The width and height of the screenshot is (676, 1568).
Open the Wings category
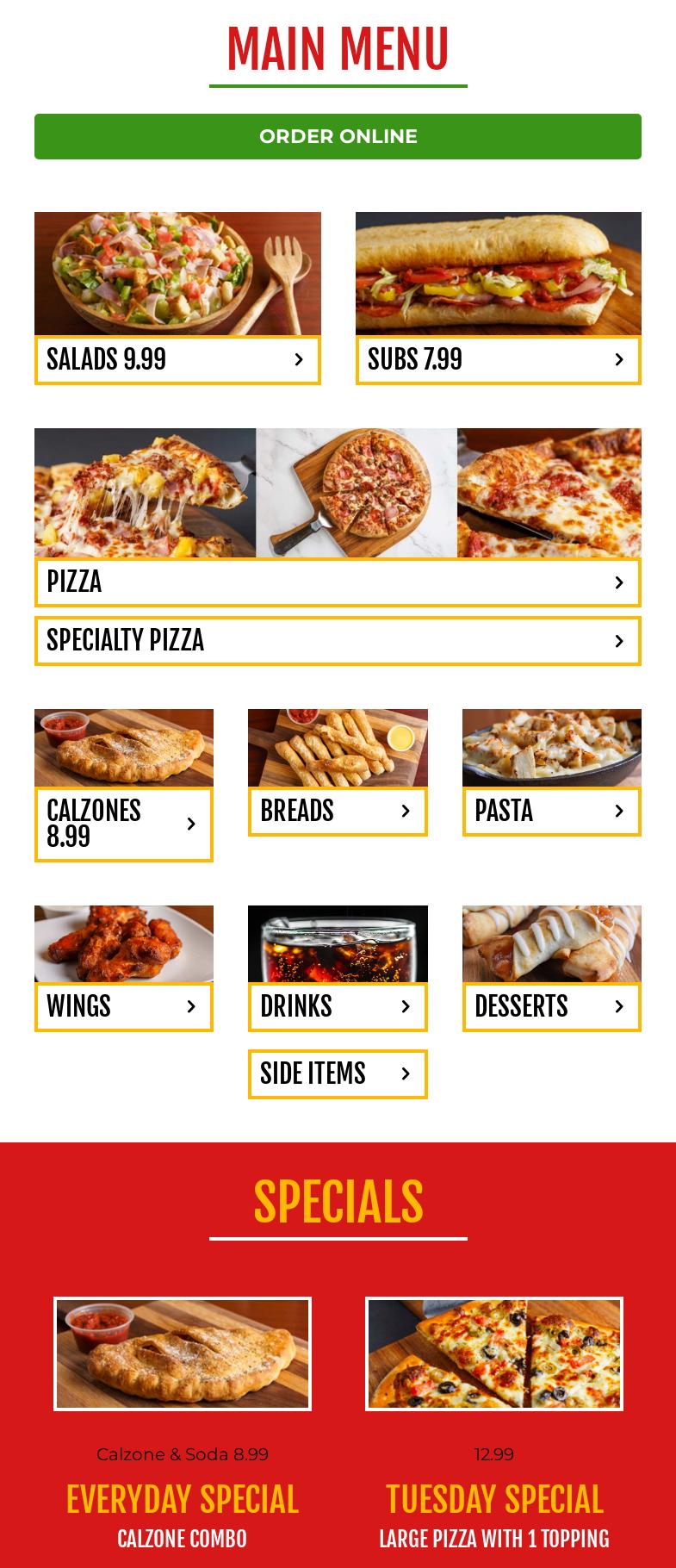[x=124, y=1006]
